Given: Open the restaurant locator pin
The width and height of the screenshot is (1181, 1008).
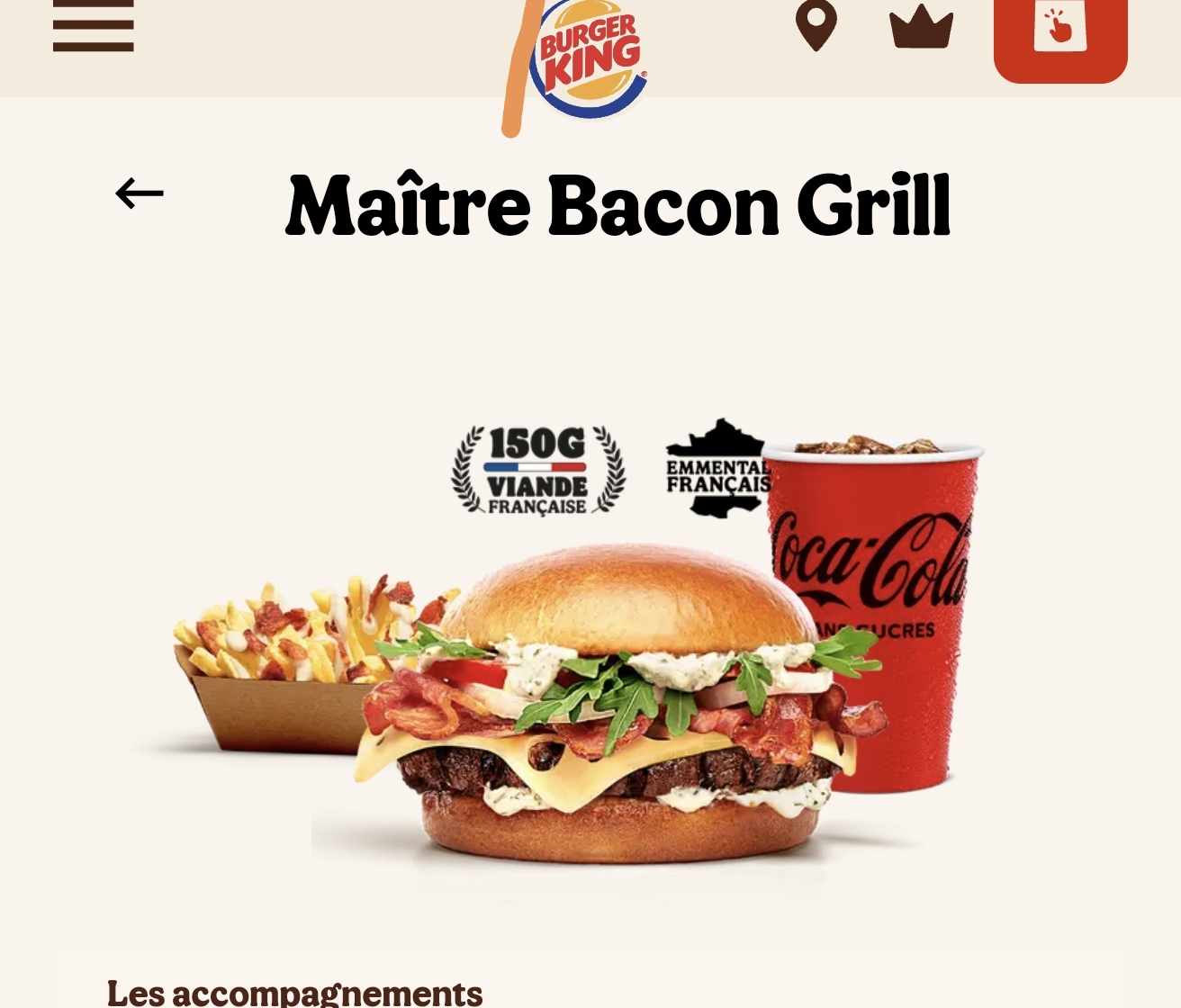Looking at the screenshot, I should 816,26.
